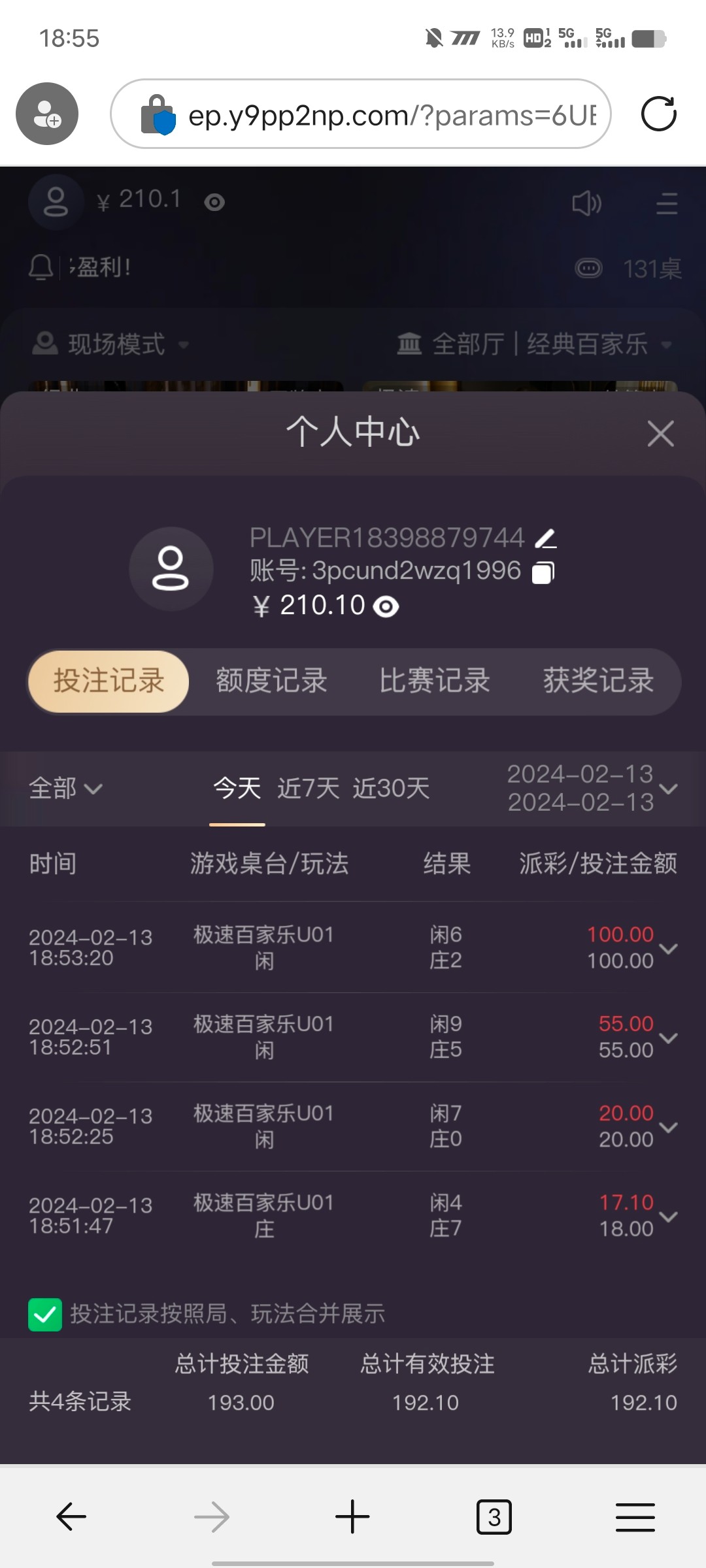Switch to 额度记录 tab
Screen dimensions: 706x1568
(271, 681)
